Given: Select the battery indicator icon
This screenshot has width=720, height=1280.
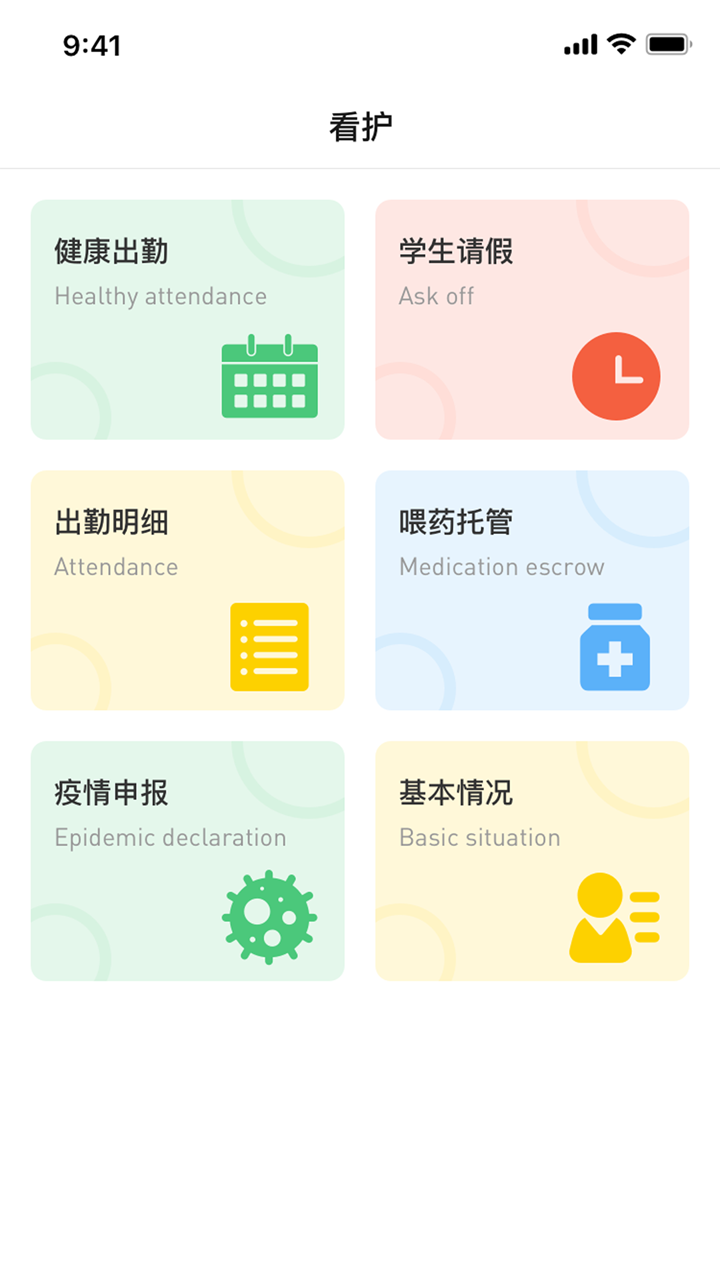Looking at the screenshot, I should [x=670, y=44].
